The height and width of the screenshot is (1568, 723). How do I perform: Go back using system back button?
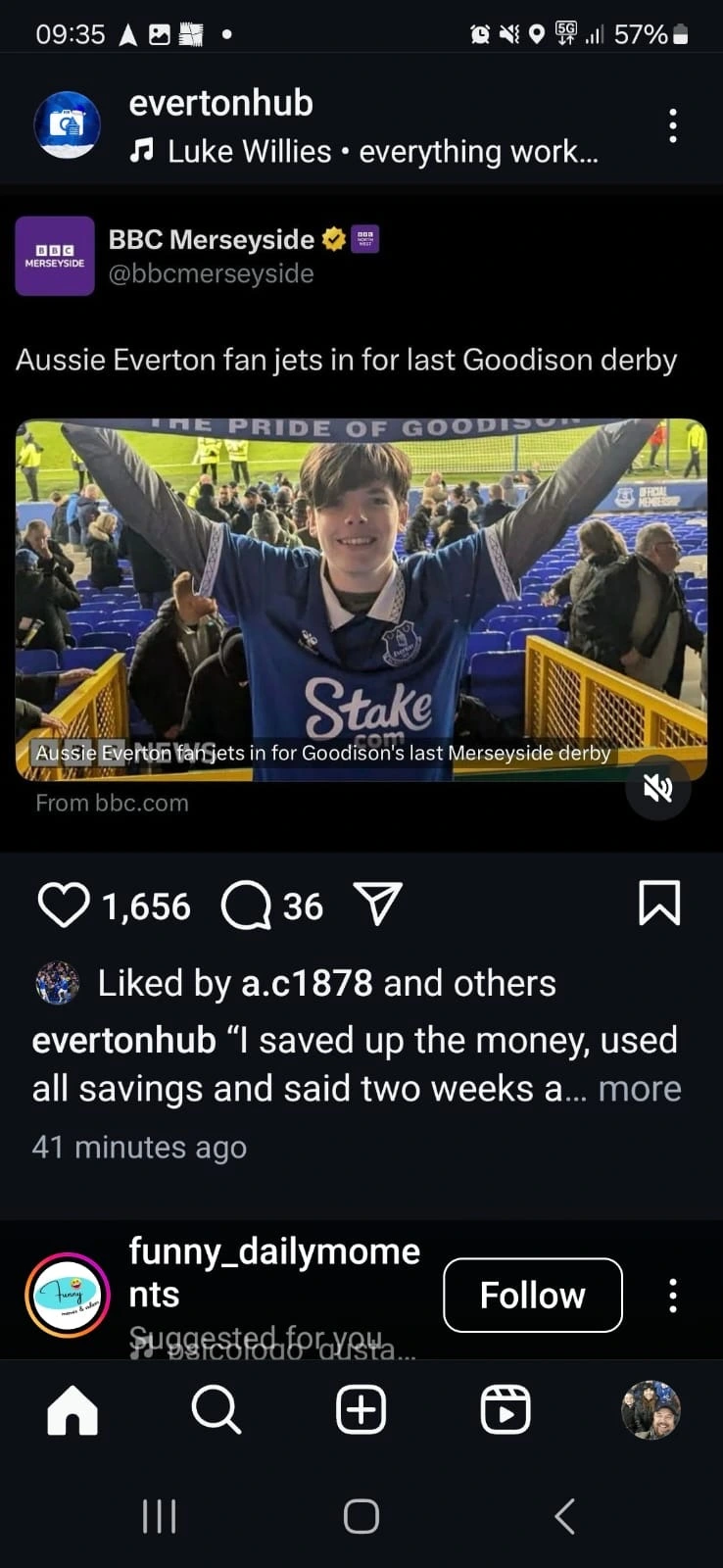coord(564,1516)
